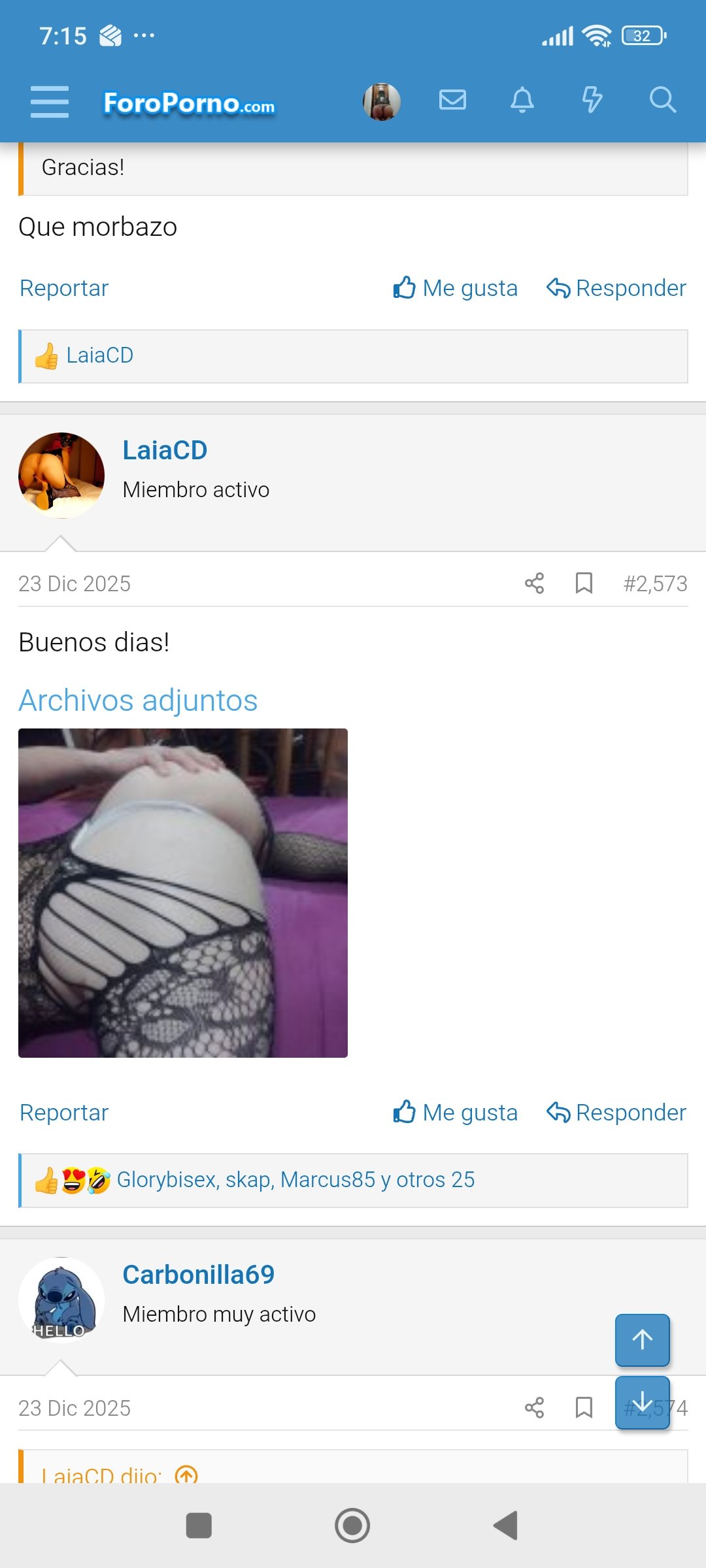Reply to the "Que morbazo" post
Image resolution: width=706 pixels, height=1568 pixels.
coord(616,288)
